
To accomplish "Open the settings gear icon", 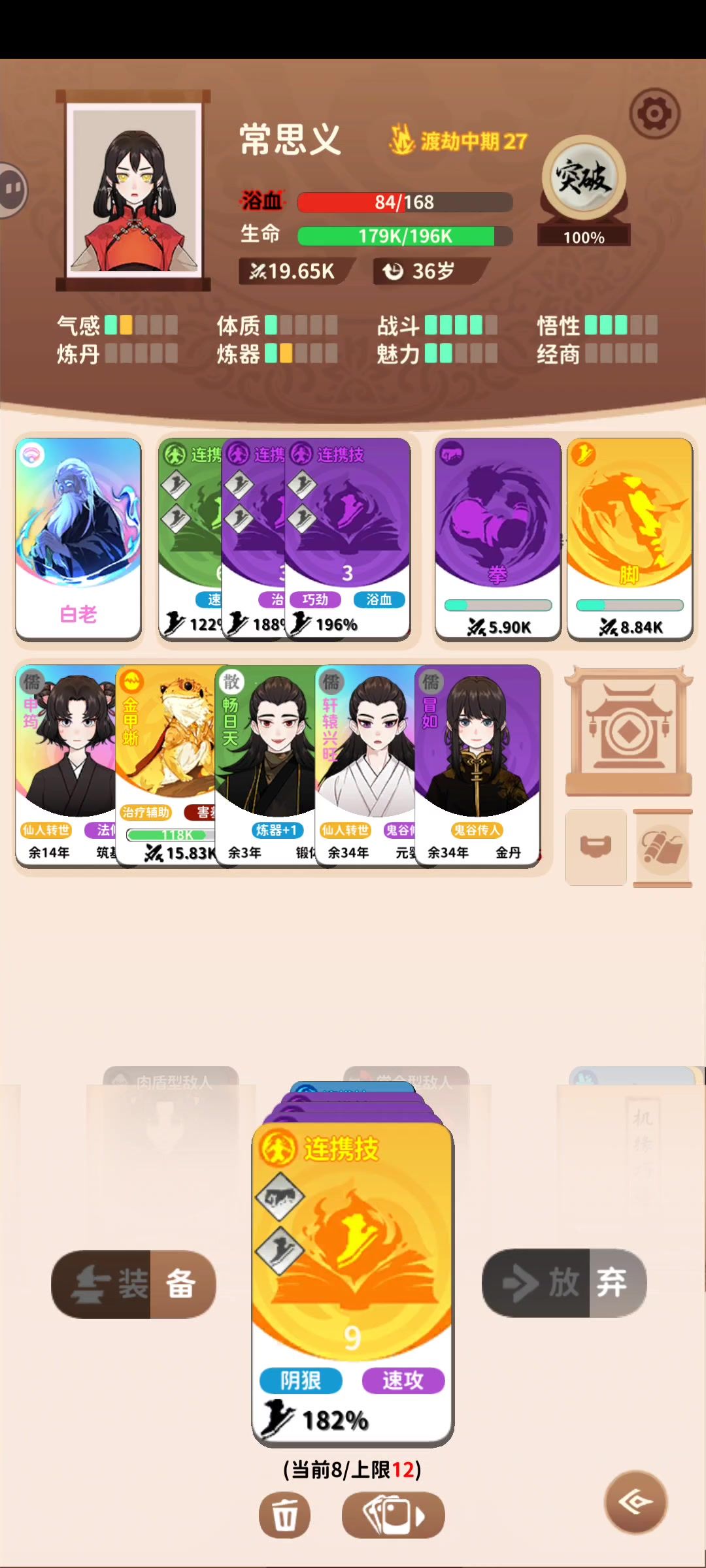I will [654, 114].
